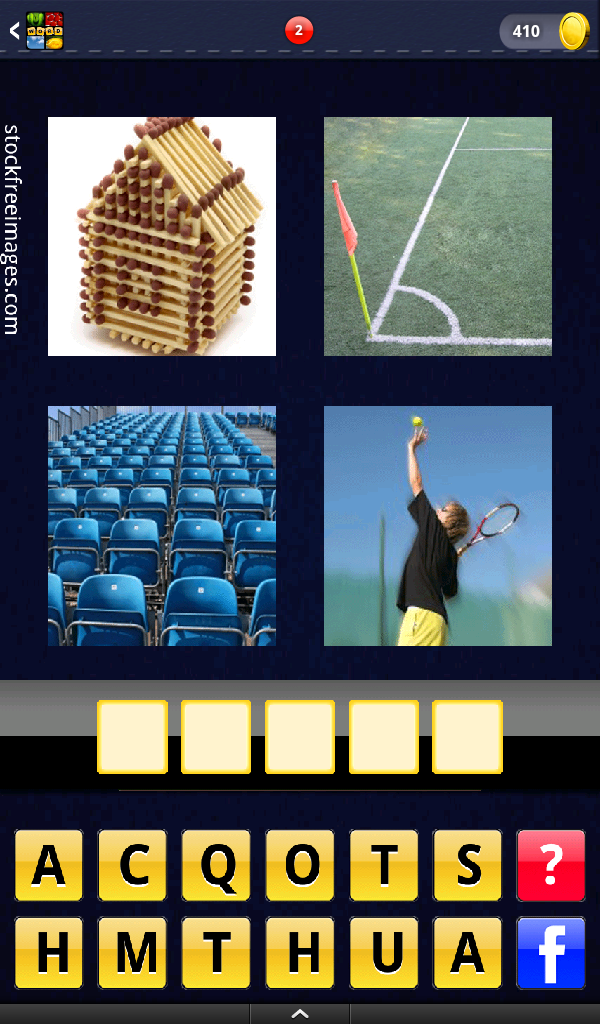
Task: Enlarge the corner flag field picture
Action: pyautogui.click(x=438, y=236)
